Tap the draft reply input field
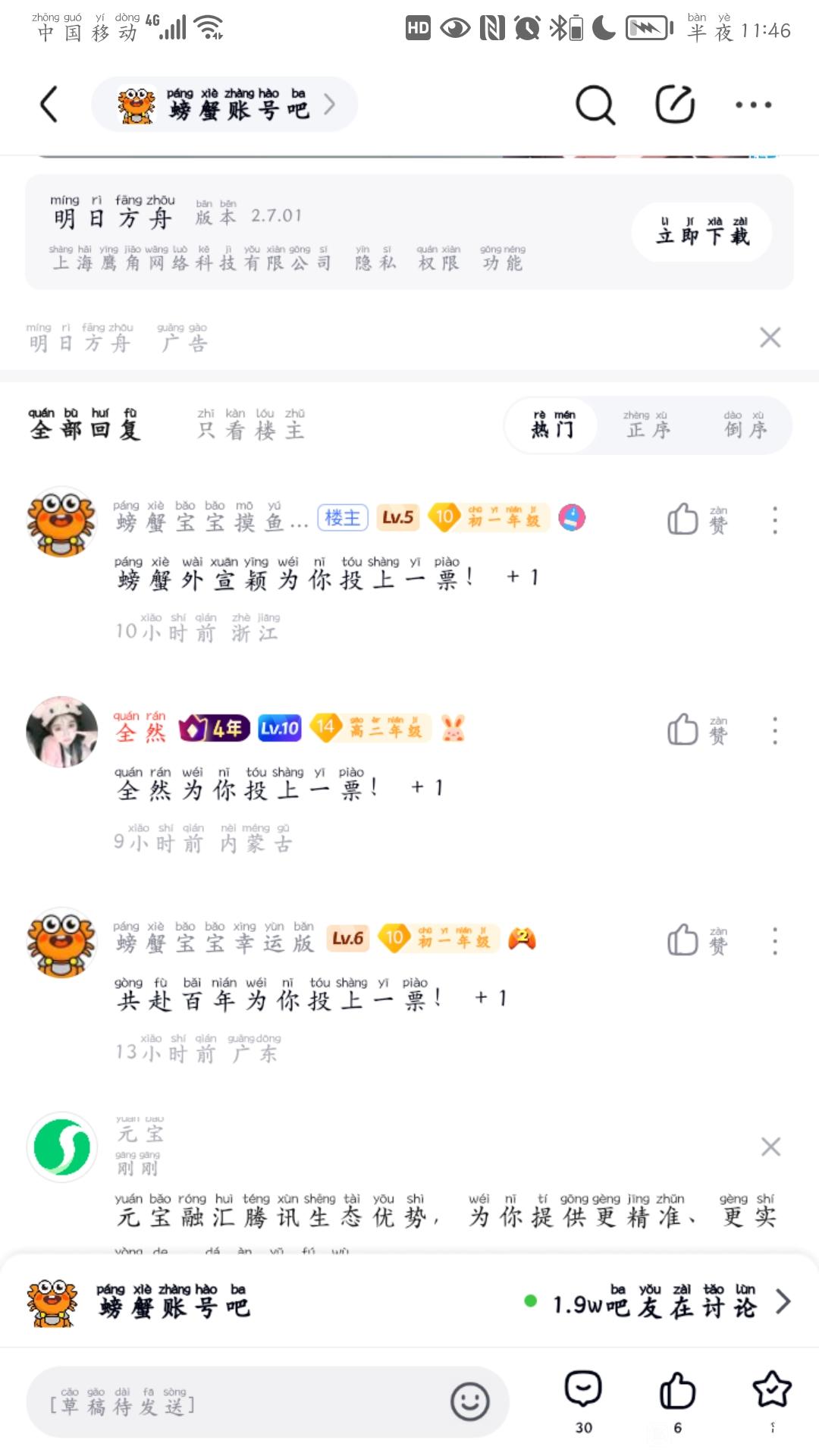Image resolution: width=819 pixels, height=1456 pixels. tap(243, 1403)
